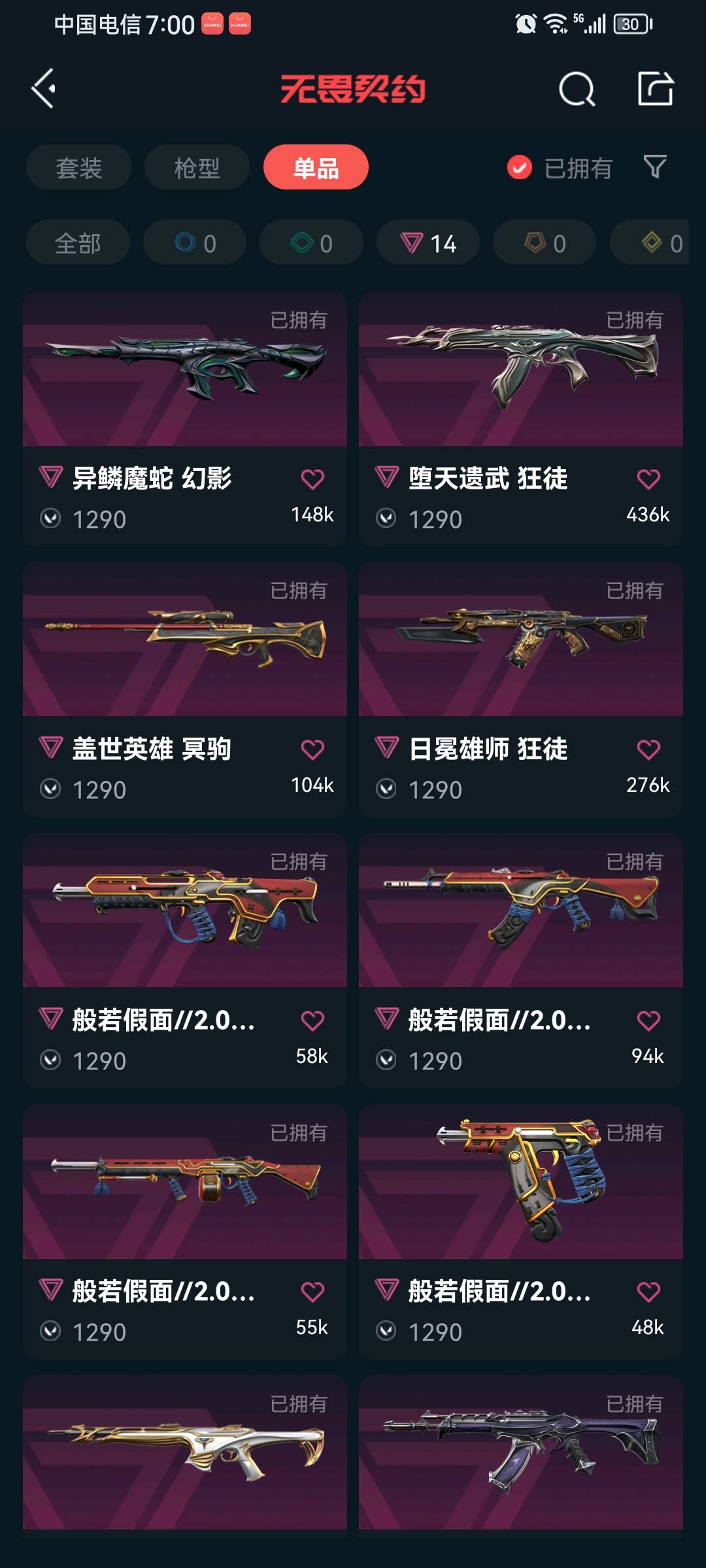Screen dimensions: 706x1568
Task: Switch to the 套装 tab
Action: click(x=79, y=168)
